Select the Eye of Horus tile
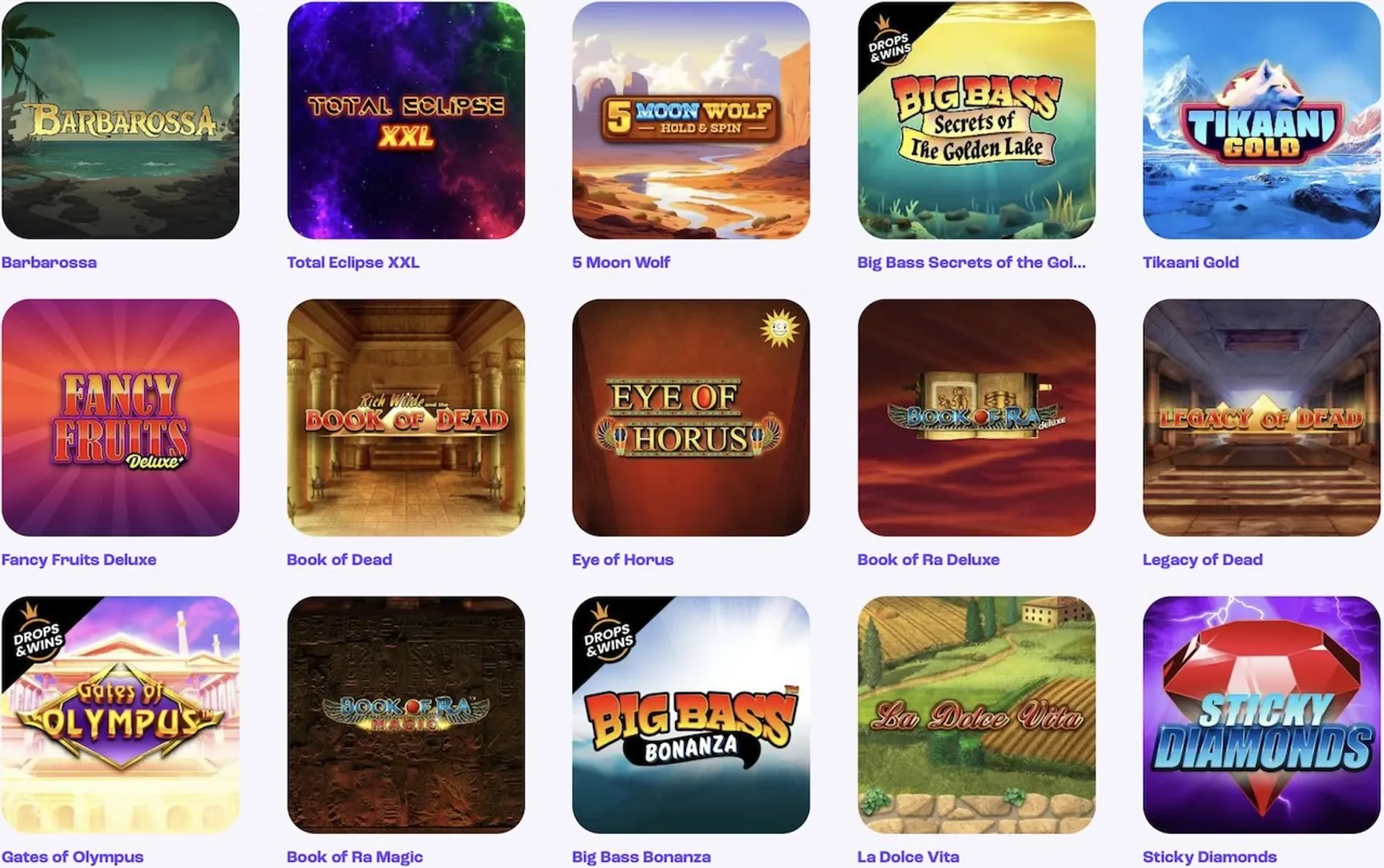The width and height of the screenshot is (1384, 868). pyautogui.click(x=691, y=417)
